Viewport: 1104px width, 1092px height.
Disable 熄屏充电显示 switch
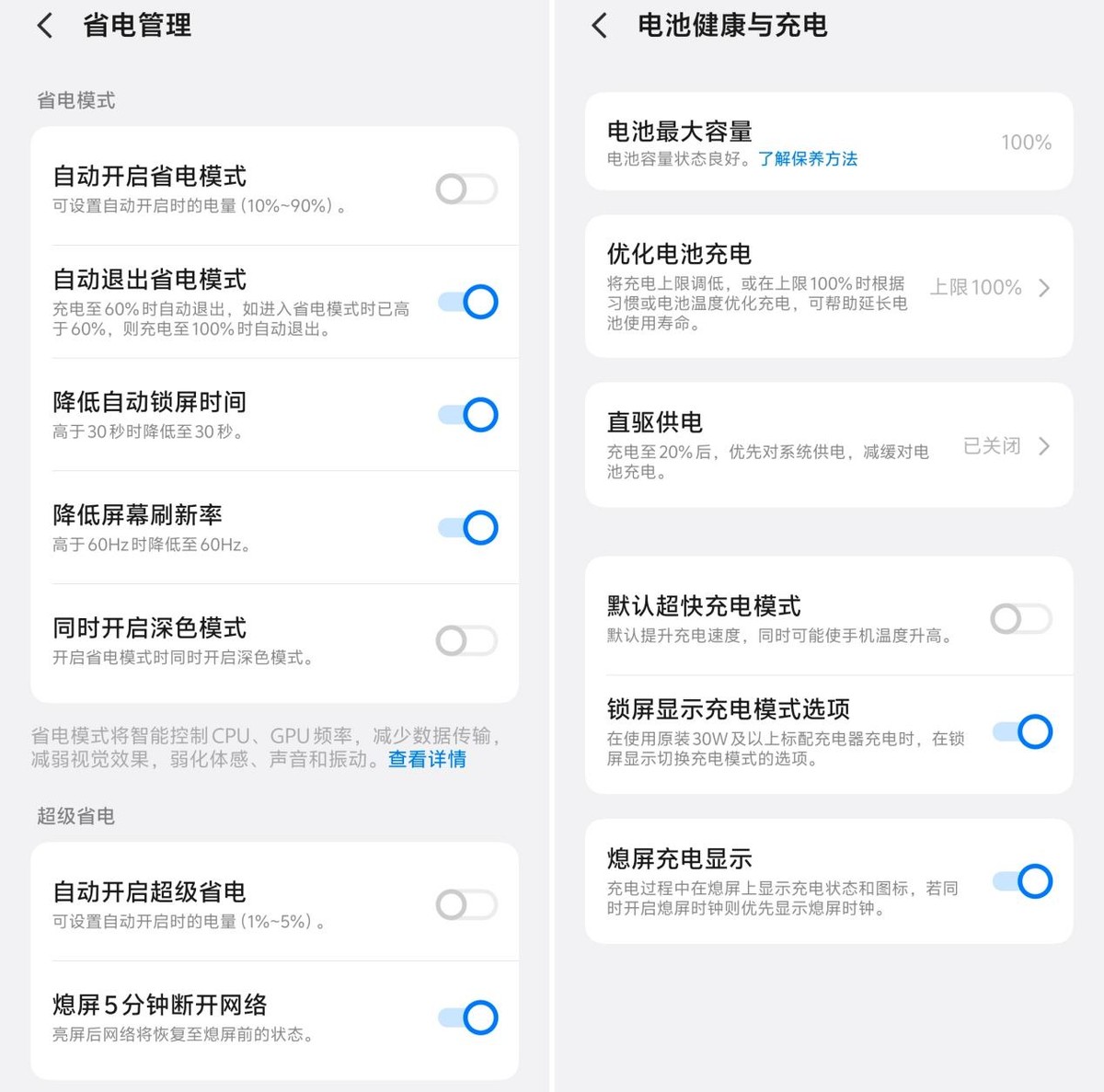coord(1022,881)
